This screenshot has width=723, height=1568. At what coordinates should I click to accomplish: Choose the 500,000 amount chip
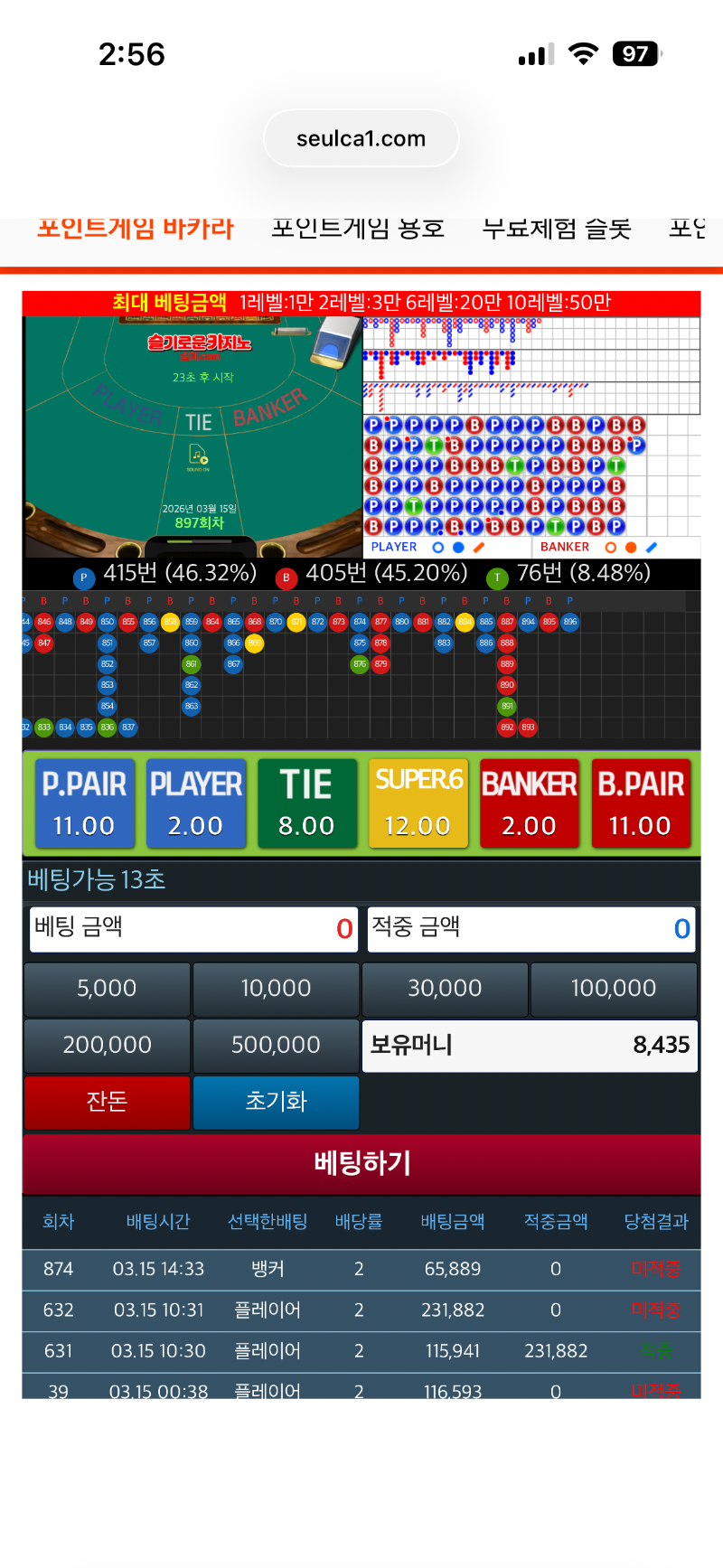click(x=276, y=1046)
